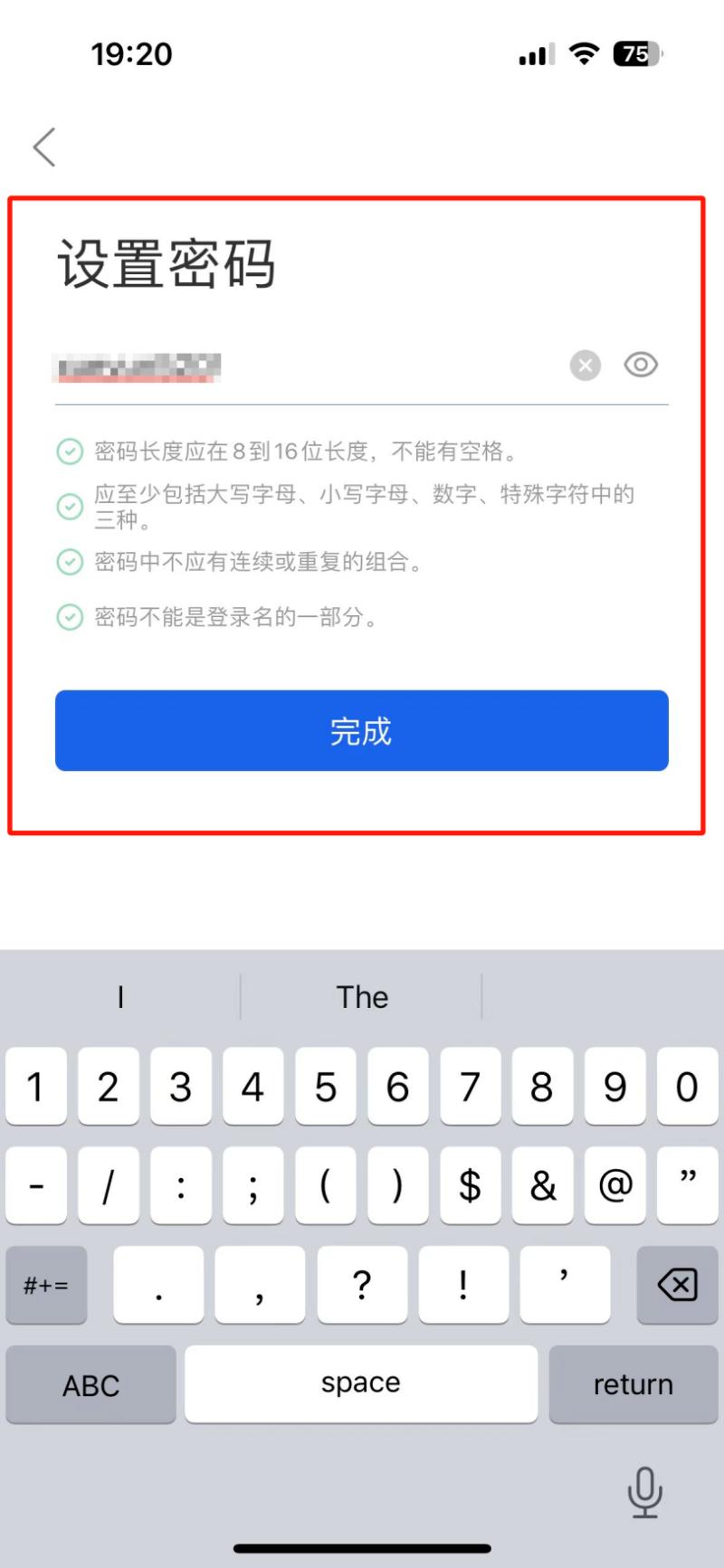This screenshot has height=1568, width=724.
Task: Switch keyboard to ABC letters
Action: (90, 1384)
